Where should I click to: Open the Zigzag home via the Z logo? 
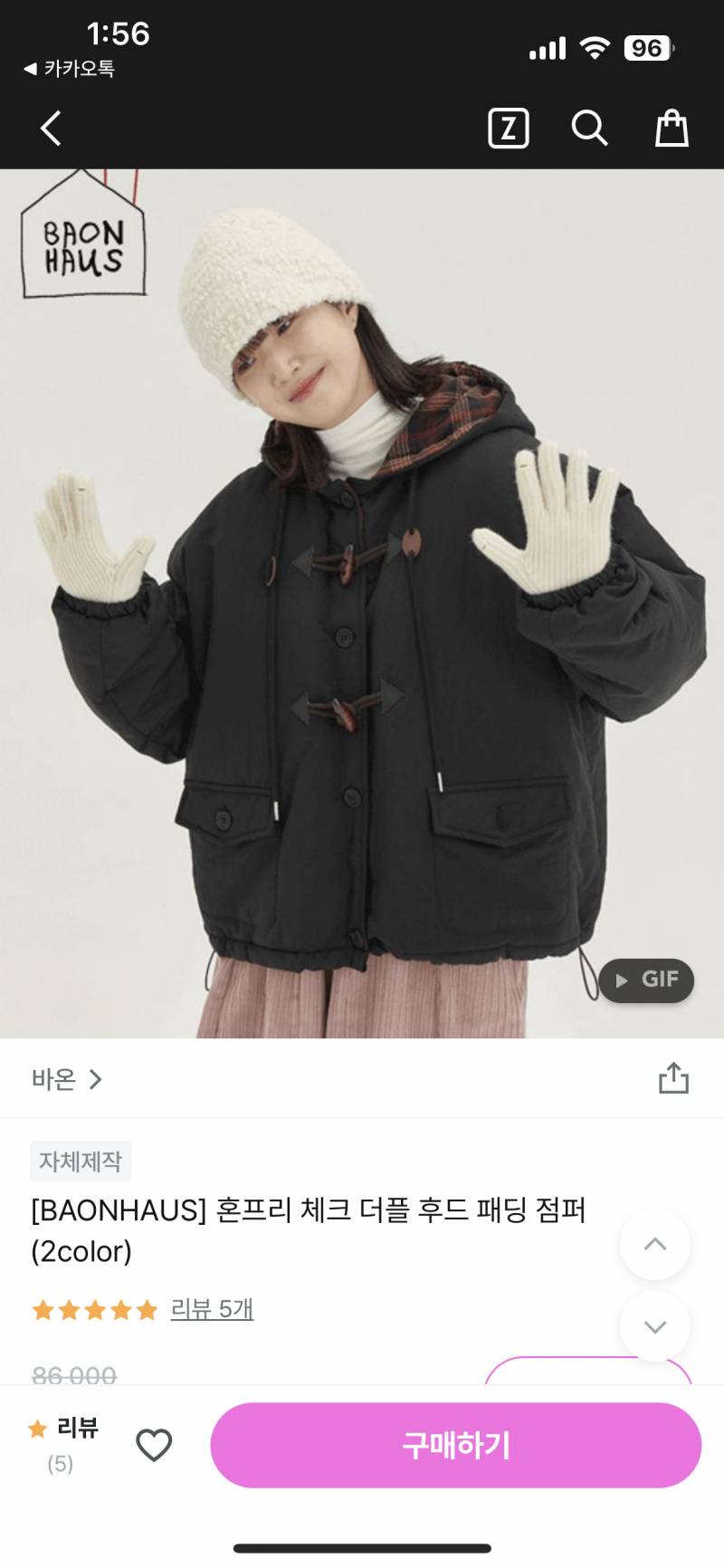[508, 128]
